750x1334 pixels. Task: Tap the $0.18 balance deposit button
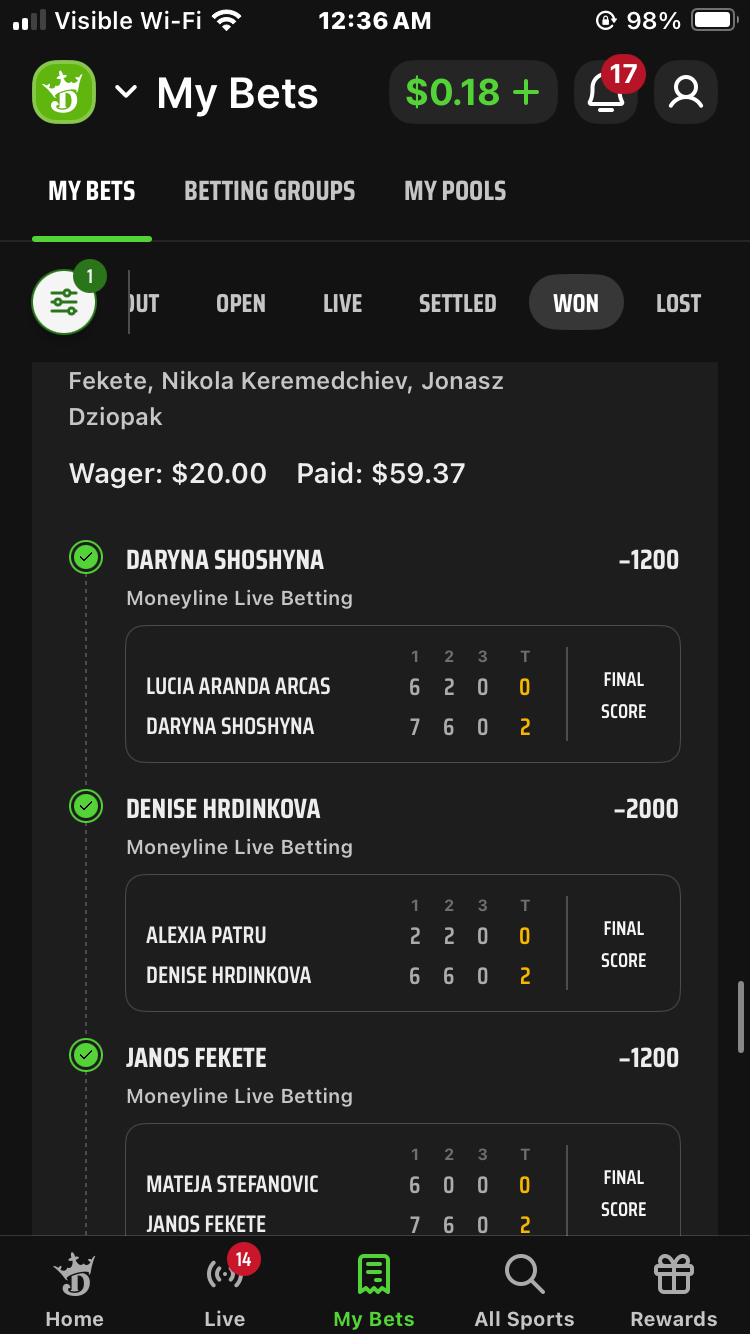point(472,92)
